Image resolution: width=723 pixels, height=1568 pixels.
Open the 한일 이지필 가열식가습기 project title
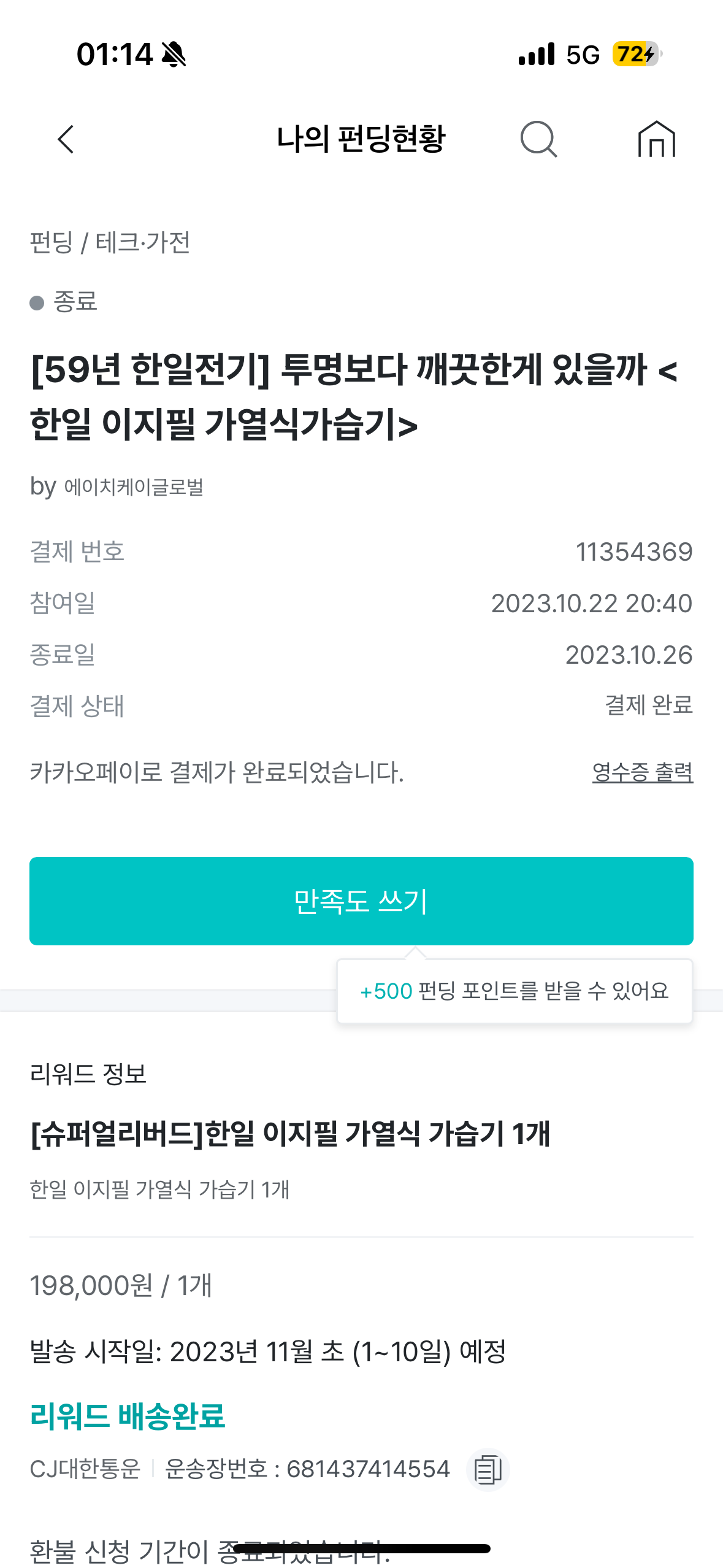click(x=354, y=396)
